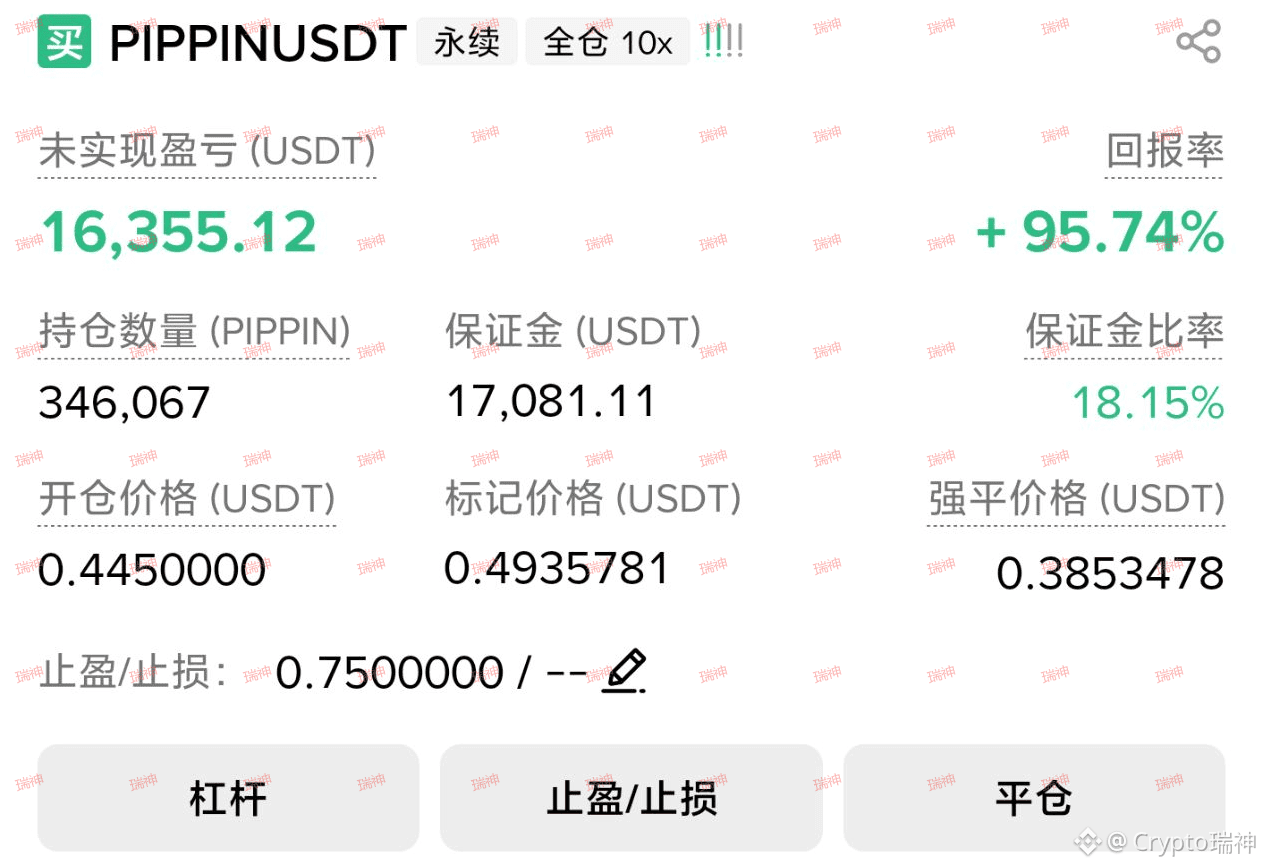This screenshot has height=868, width=1264.
Task: Open the 杠杆 leverage button
Action: coord(228,798)
